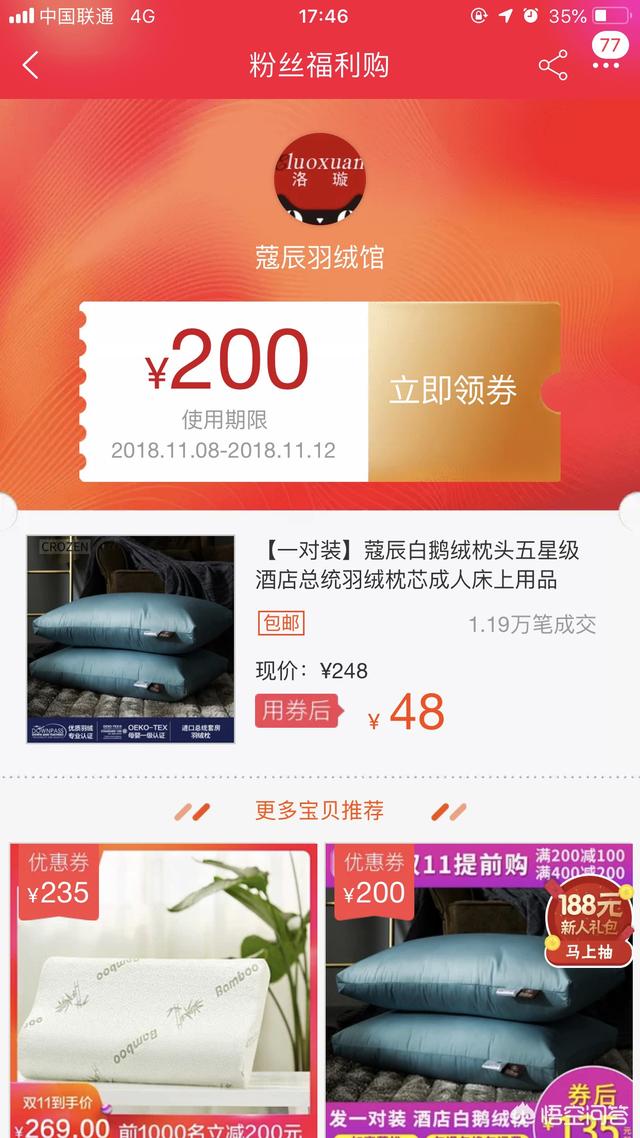Viewport: 640px width, 1138px height.
Task: Open the 蔻辰羽绒馆 shop avatar
Action: click(320, 179)
